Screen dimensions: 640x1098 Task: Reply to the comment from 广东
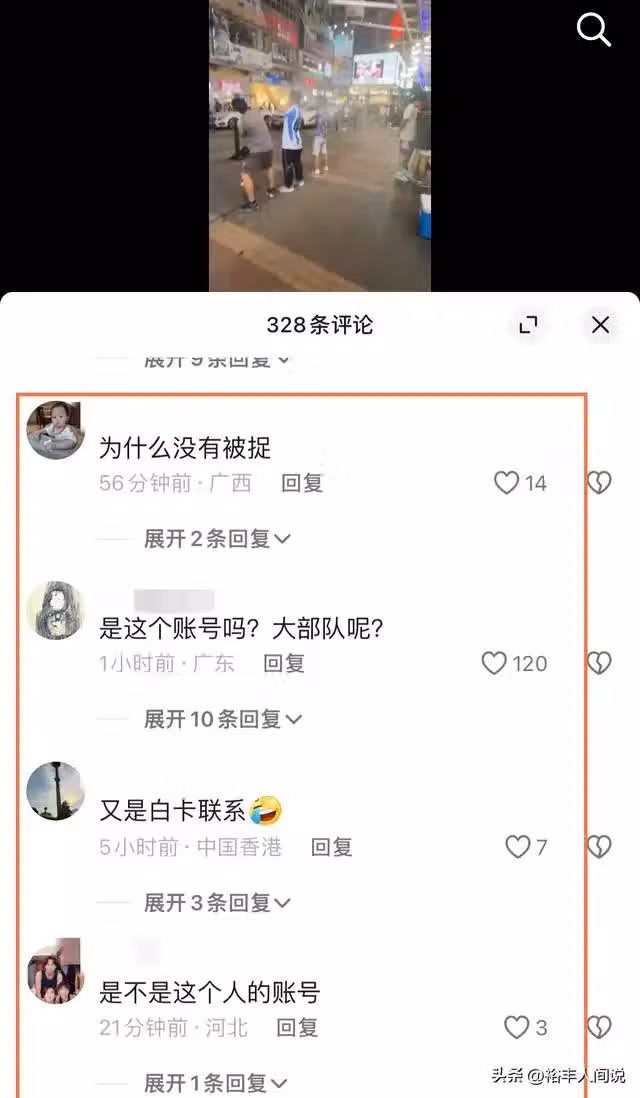284,663
